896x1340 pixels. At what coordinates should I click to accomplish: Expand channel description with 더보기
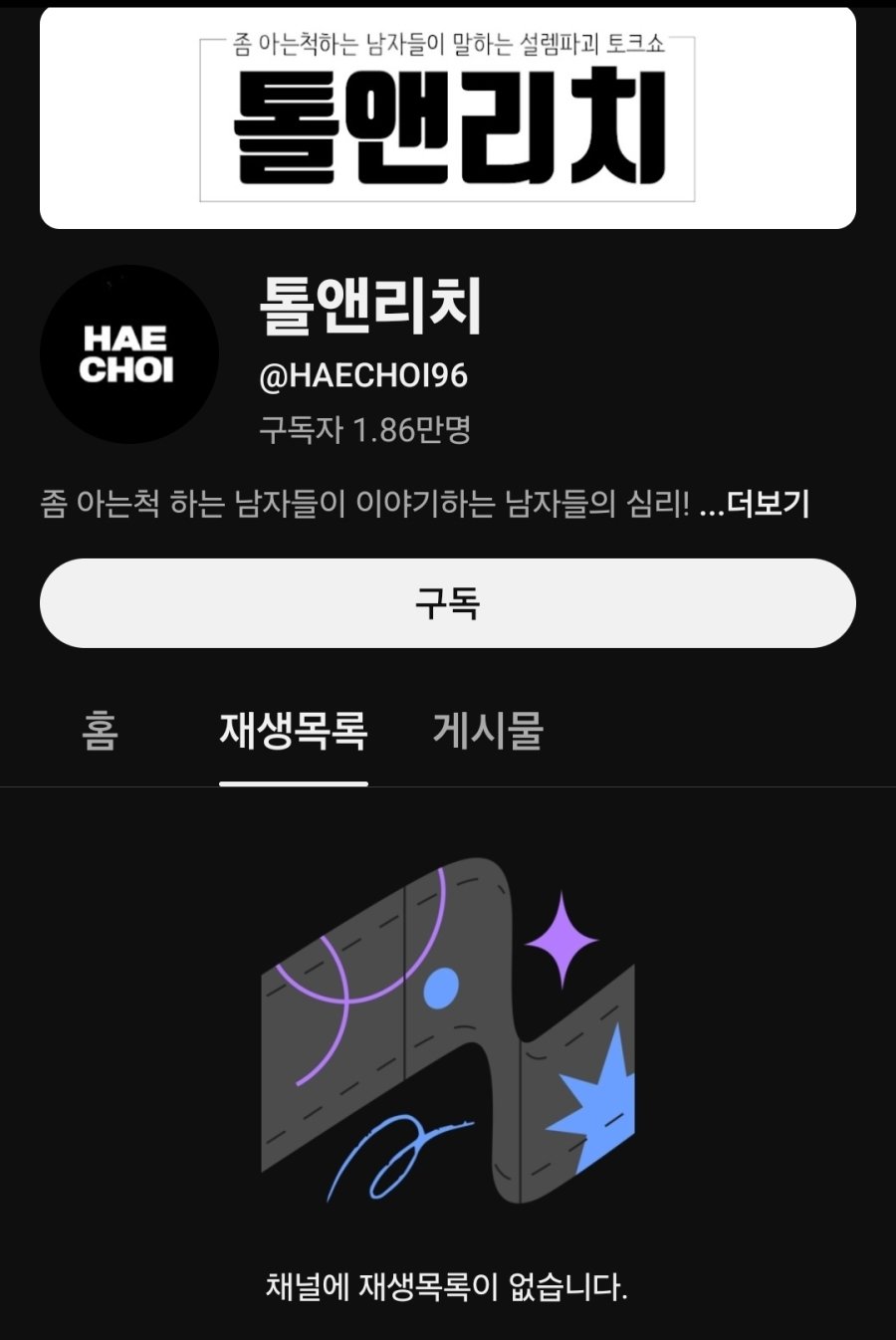pos(767,505)
